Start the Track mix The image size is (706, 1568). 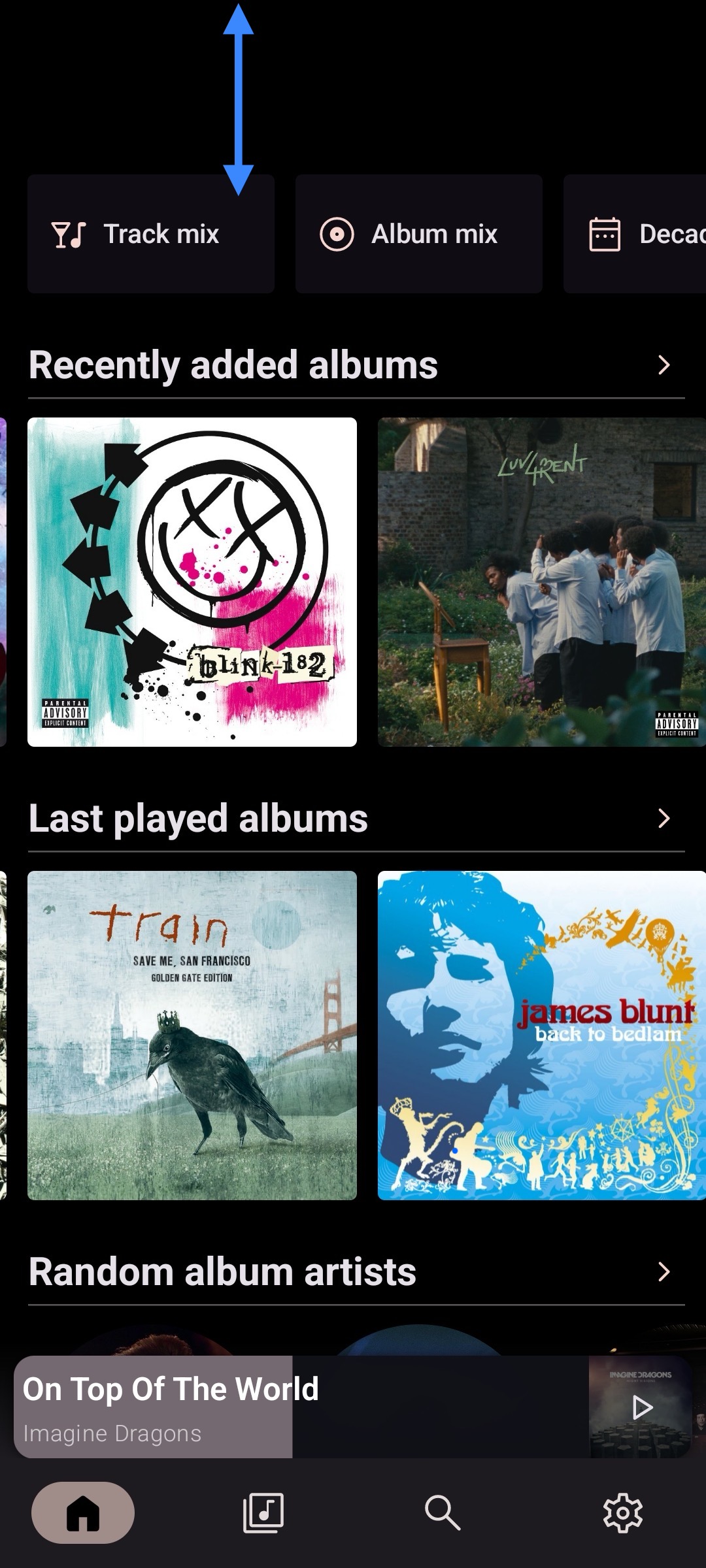(x=150, y=234)
